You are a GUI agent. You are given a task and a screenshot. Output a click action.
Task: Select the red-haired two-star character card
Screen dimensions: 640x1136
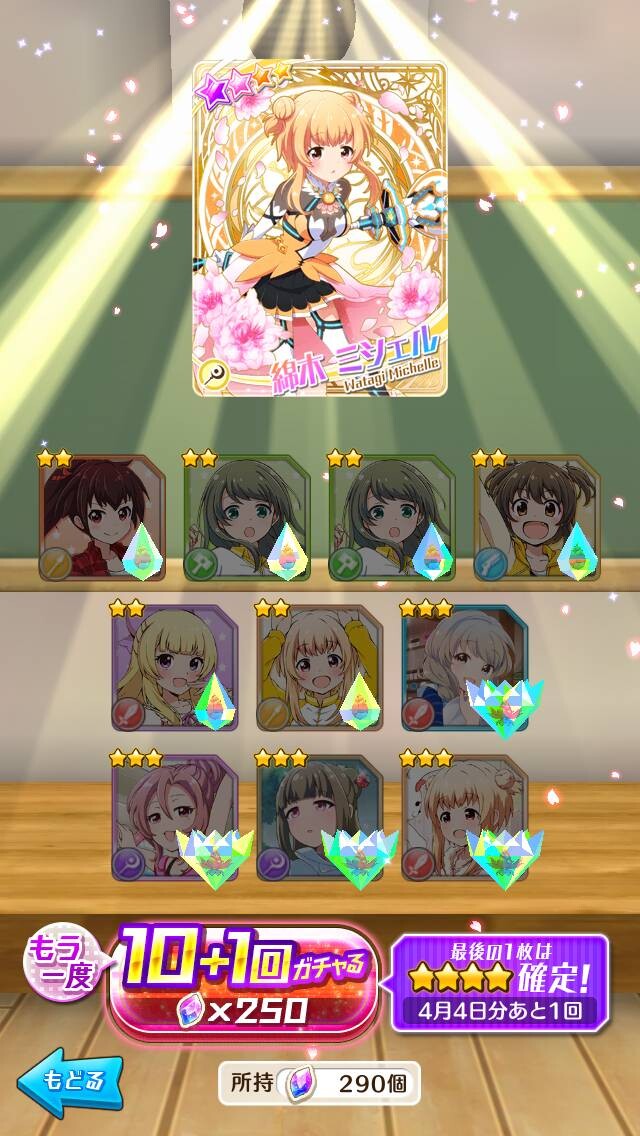coord(102,518)
